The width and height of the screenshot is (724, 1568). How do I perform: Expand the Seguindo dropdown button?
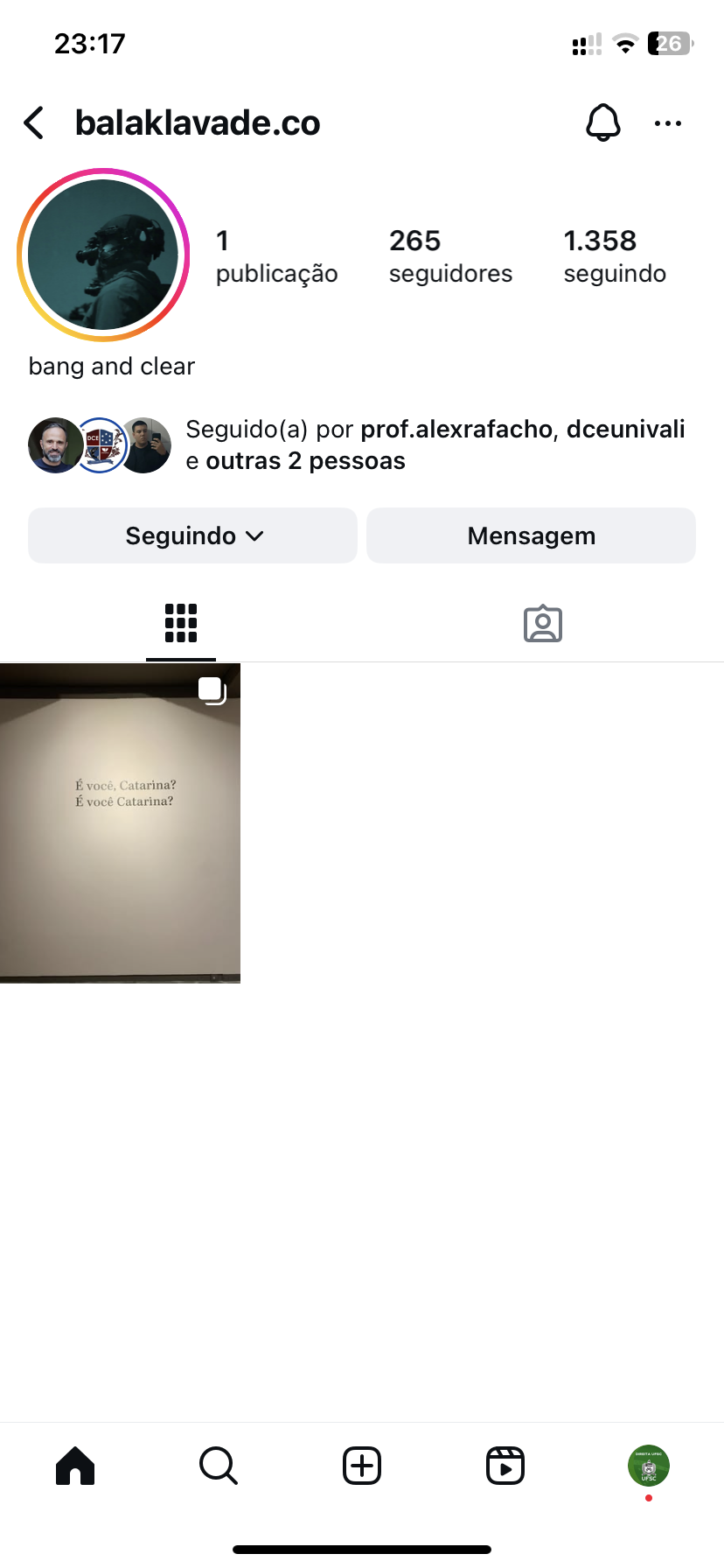click(192, 535)
